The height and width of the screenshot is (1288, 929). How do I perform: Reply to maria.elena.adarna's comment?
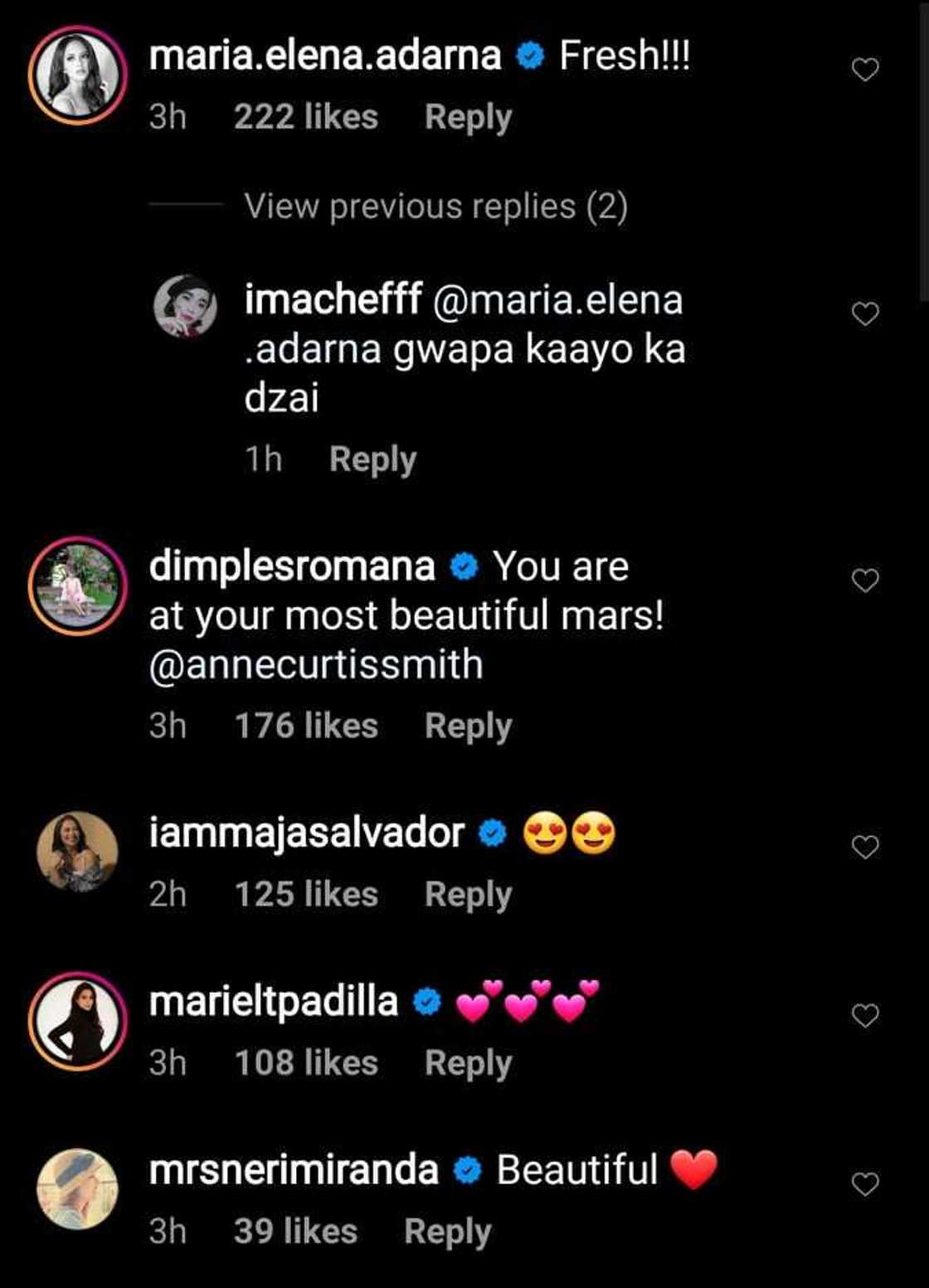pyautogui.click(x=468, y=117)
